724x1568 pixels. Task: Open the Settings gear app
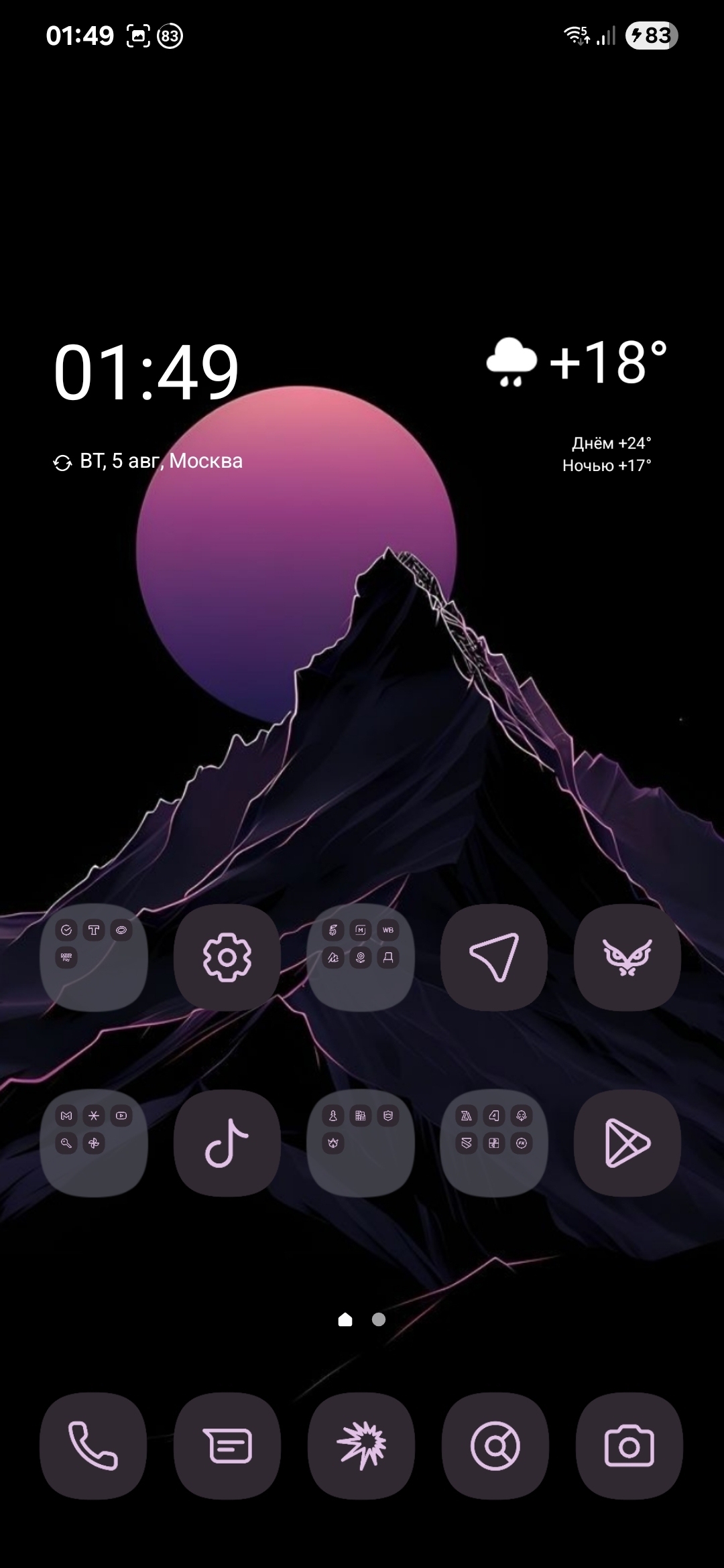point(227,957)
